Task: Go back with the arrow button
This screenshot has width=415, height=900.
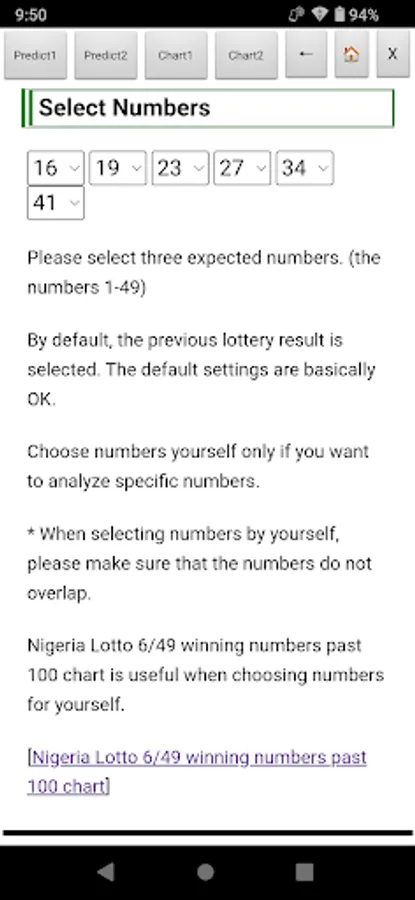Action: pyautogui.click(x=306, y=55)
